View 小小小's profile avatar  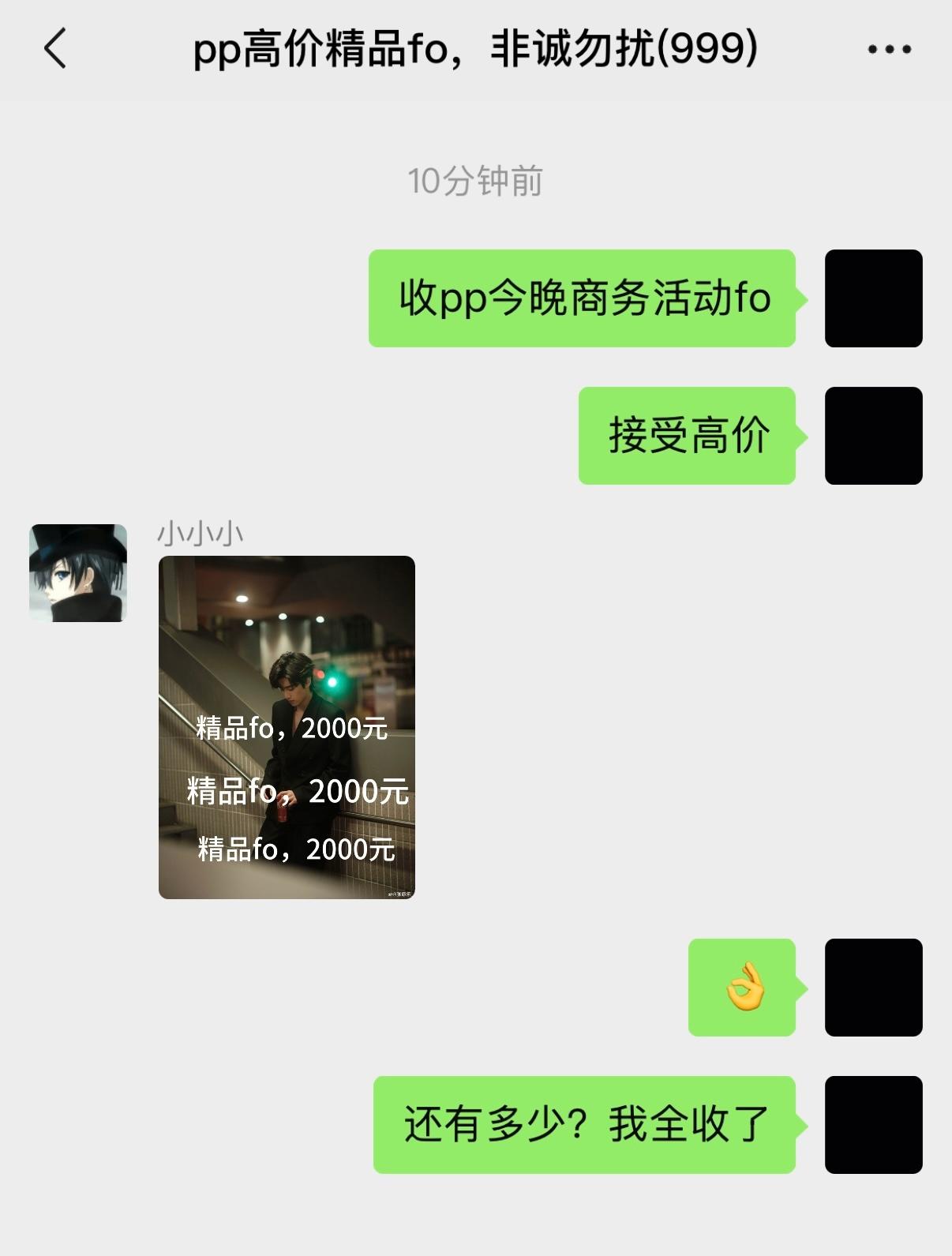point(78,572)
